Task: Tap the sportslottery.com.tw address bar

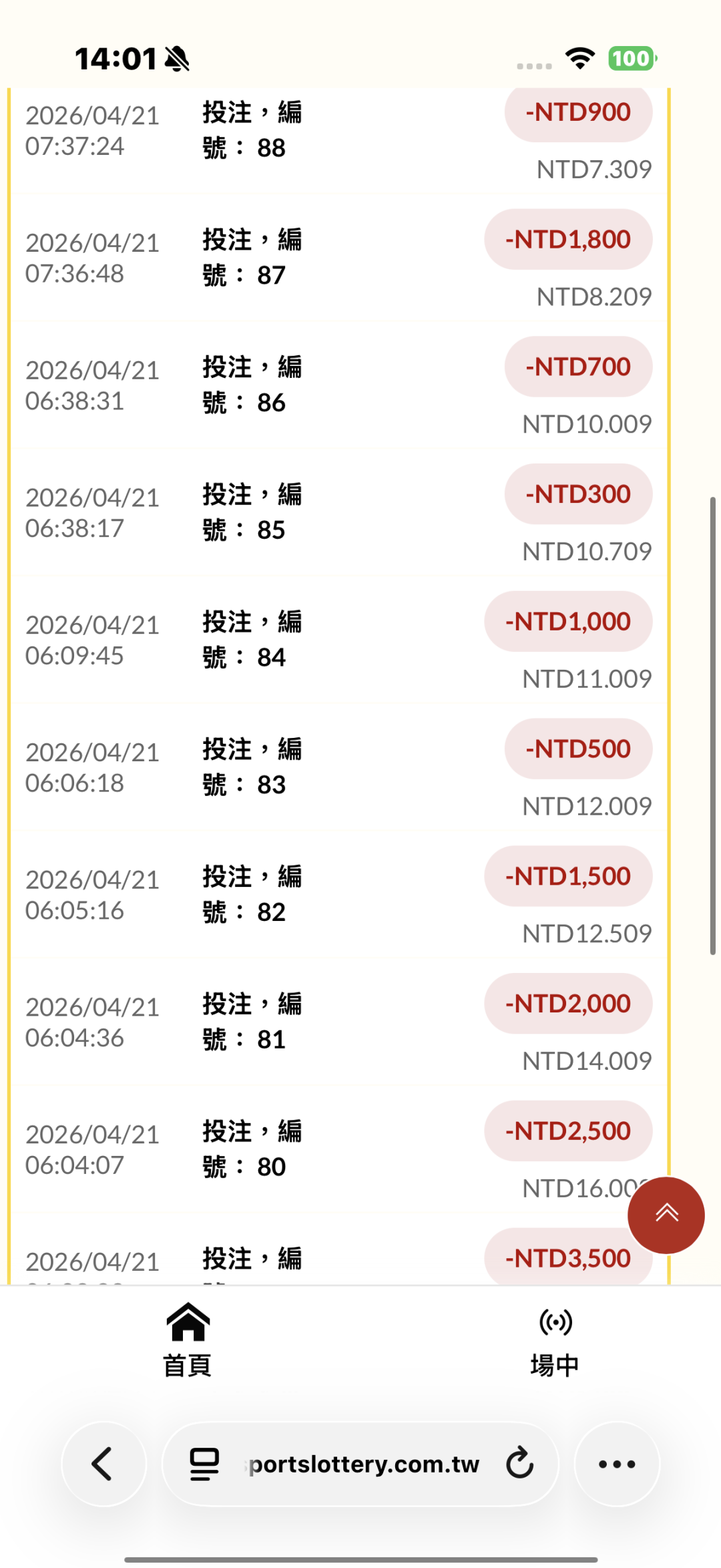Action: [x=364, y=1464]
